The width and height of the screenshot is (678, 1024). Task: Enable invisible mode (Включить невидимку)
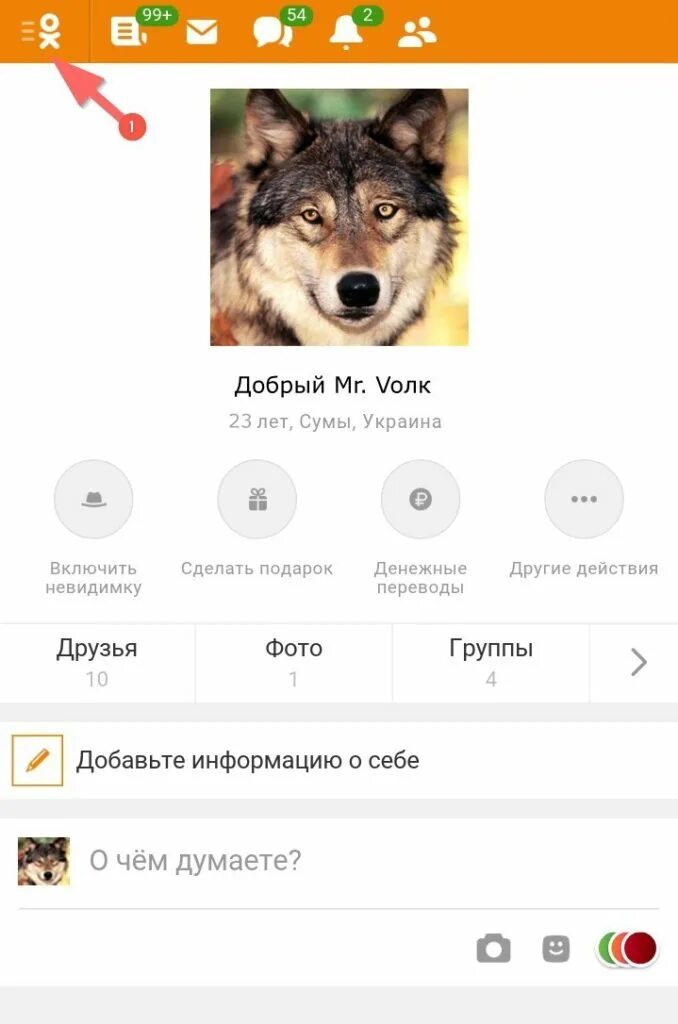[x=94, y=500]
